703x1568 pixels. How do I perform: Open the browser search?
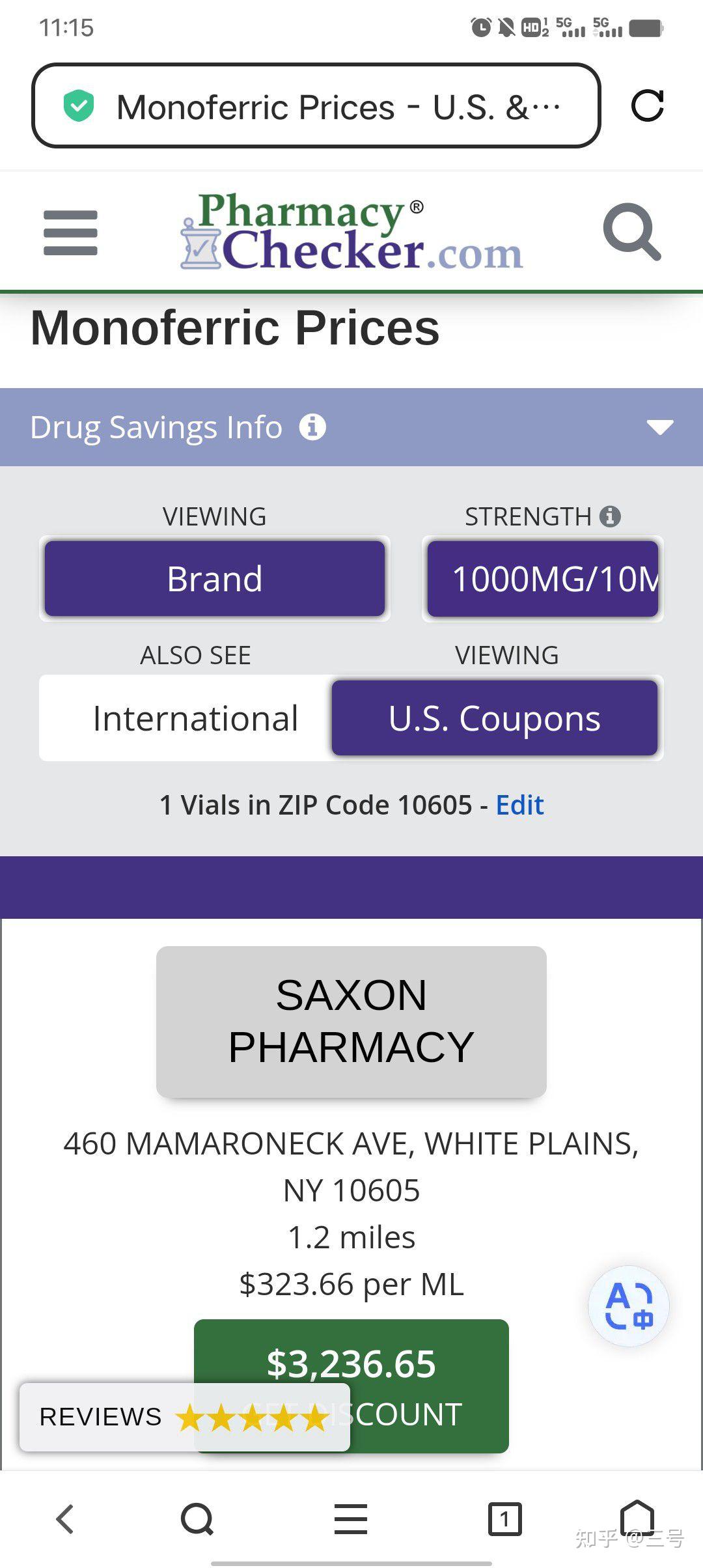[x=197, y=1519]
